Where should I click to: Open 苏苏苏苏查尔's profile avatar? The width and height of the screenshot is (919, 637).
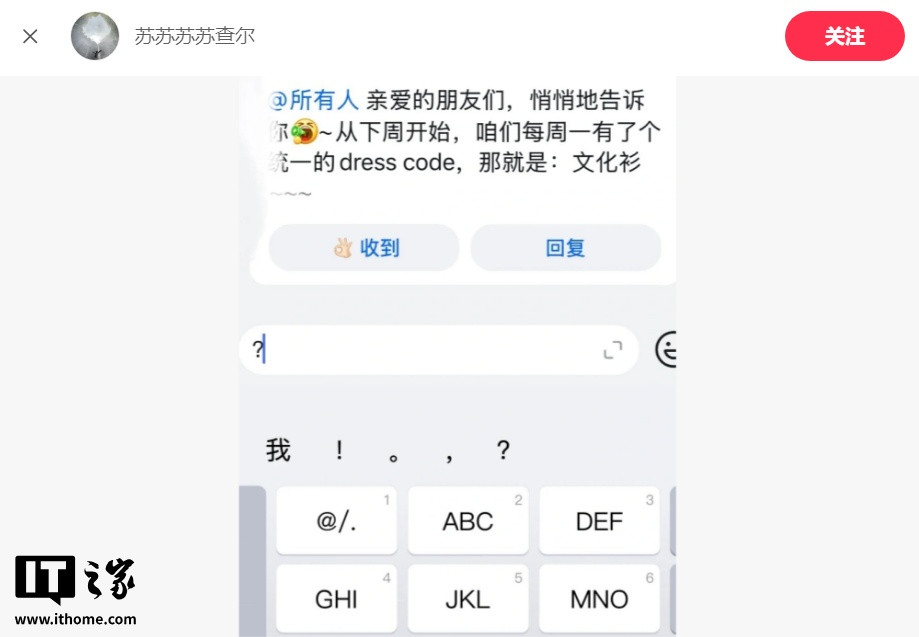95,36
